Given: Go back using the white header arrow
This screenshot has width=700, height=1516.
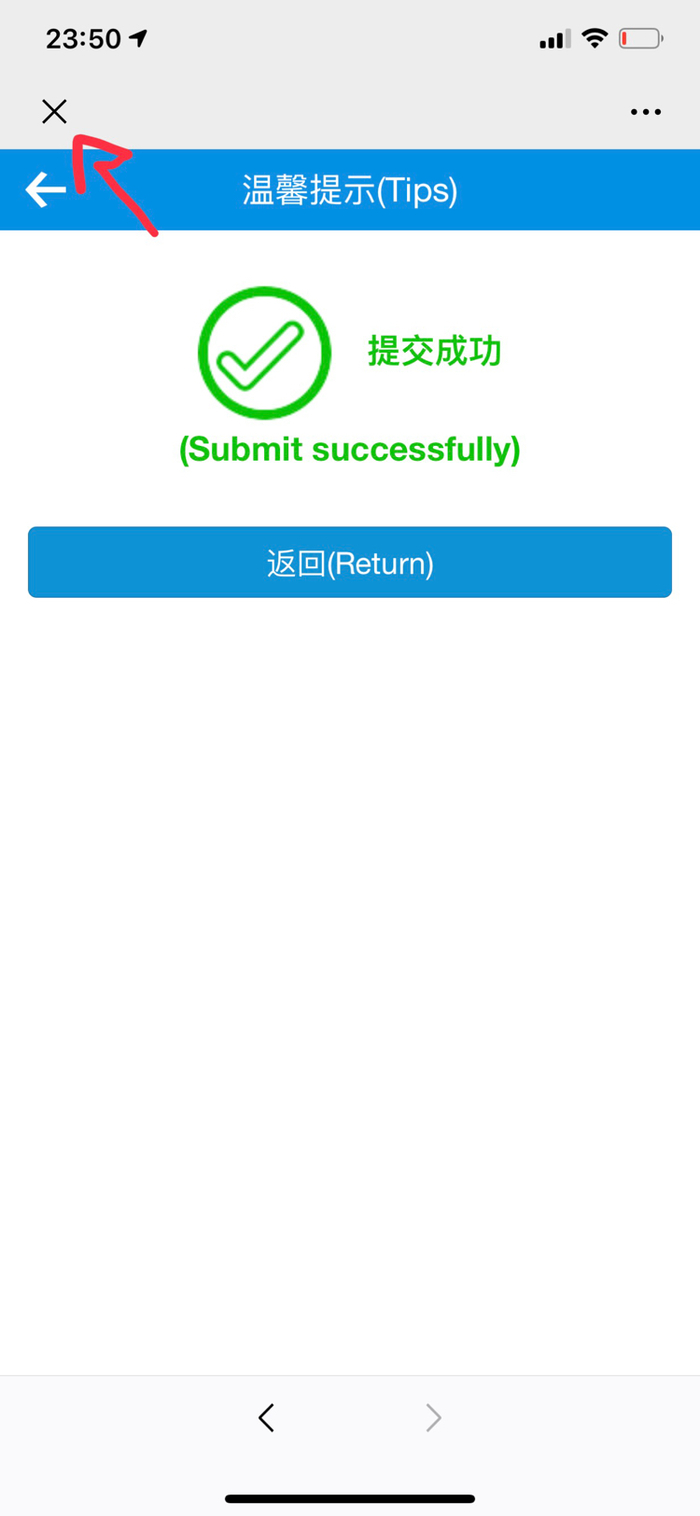Looking at the screenshot, I should pos(45,189).
